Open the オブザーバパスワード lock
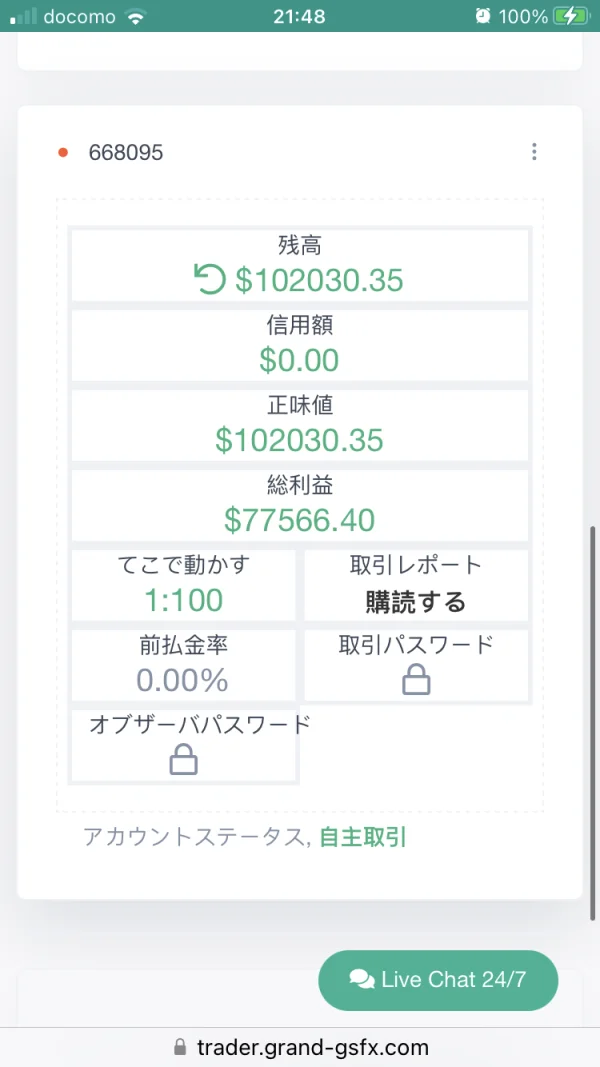 (x=183, y=761)
